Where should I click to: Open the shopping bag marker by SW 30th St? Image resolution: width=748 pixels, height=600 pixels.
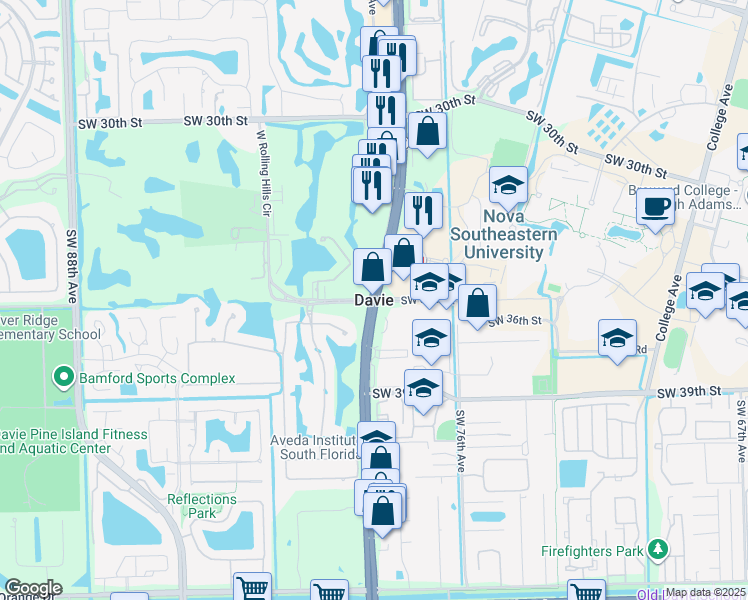click(427, 132)
